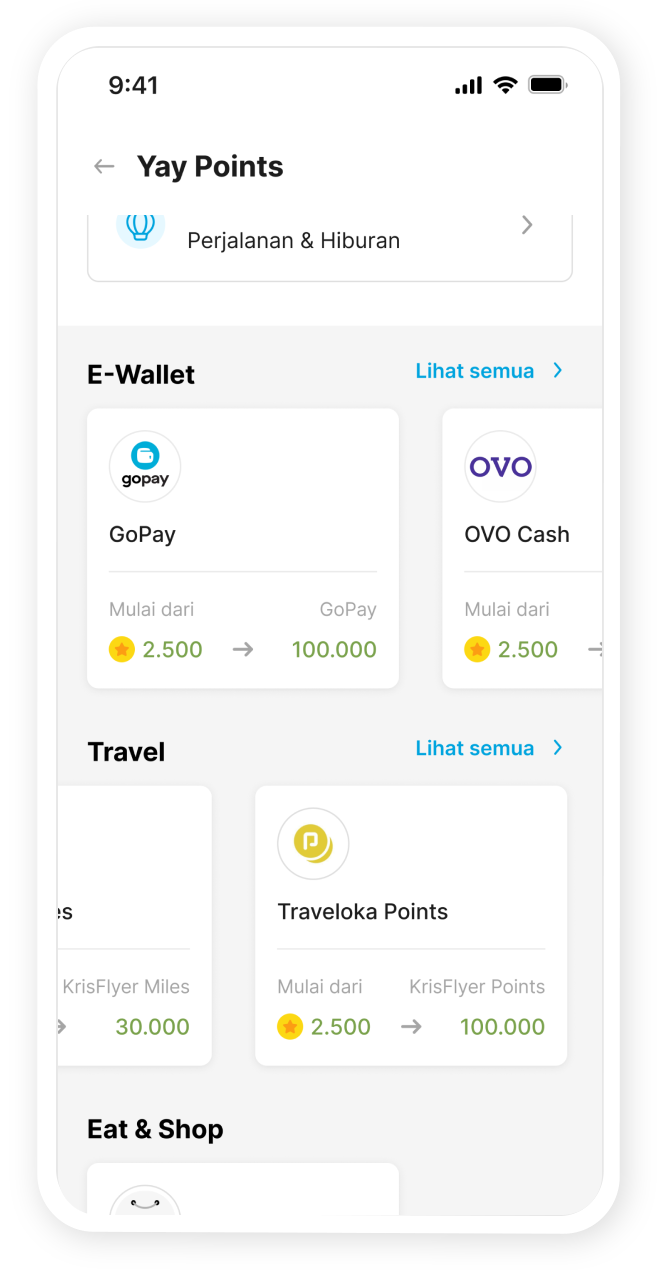Open the Traveloka Points card
Screen dimensions: 667x1270
(x=411, y=925)
